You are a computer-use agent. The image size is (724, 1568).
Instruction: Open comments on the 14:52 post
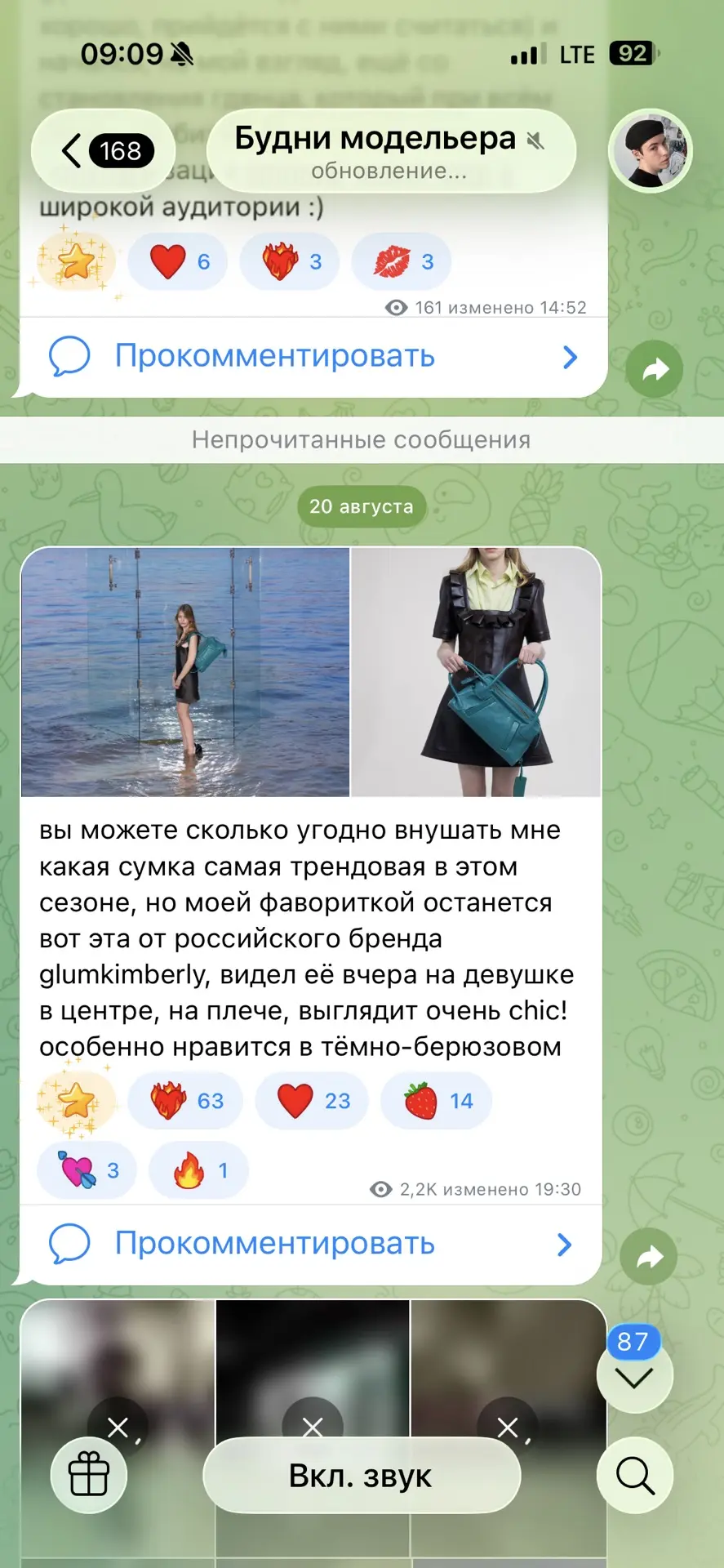click(x=313, y=357)
